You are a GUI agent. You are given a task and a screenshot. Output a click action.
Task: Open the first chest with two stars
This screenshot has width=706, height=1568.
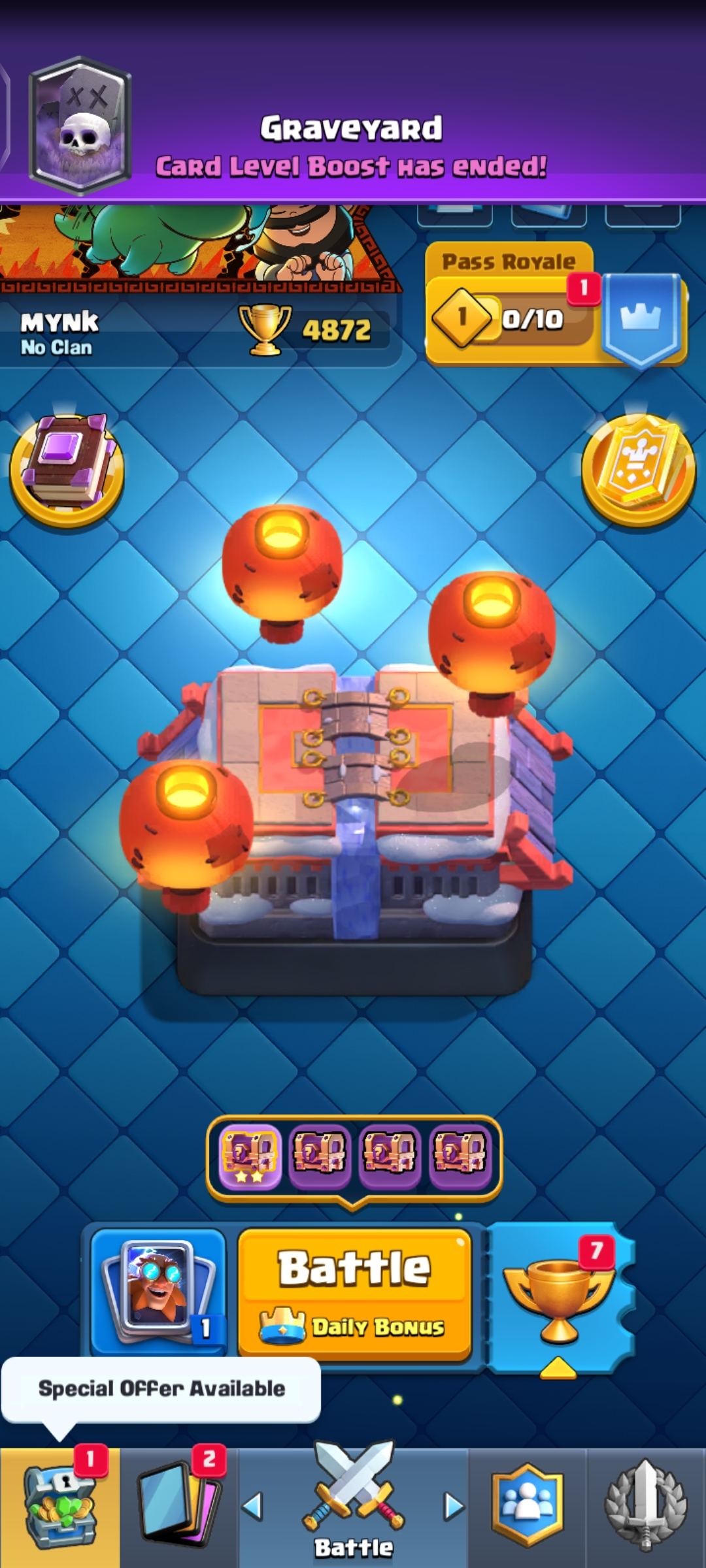point(250,1158)
